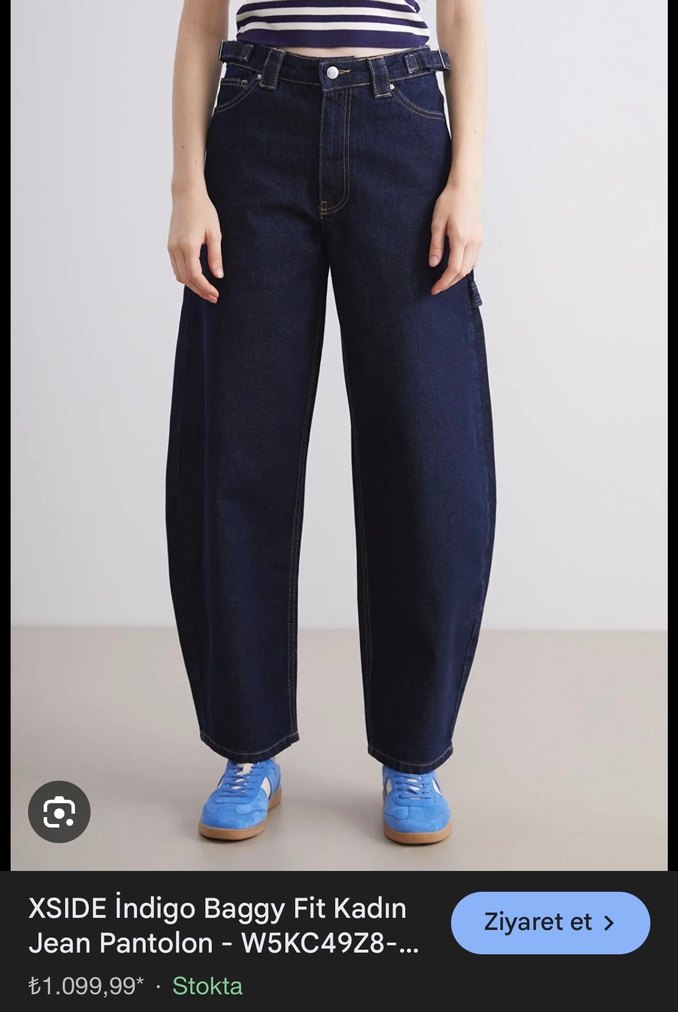The width and height of the screenshot is (678, 1012).
Task: Tap the Ziyaret et button
Action: pyautogui.click(x=550, y=923)
